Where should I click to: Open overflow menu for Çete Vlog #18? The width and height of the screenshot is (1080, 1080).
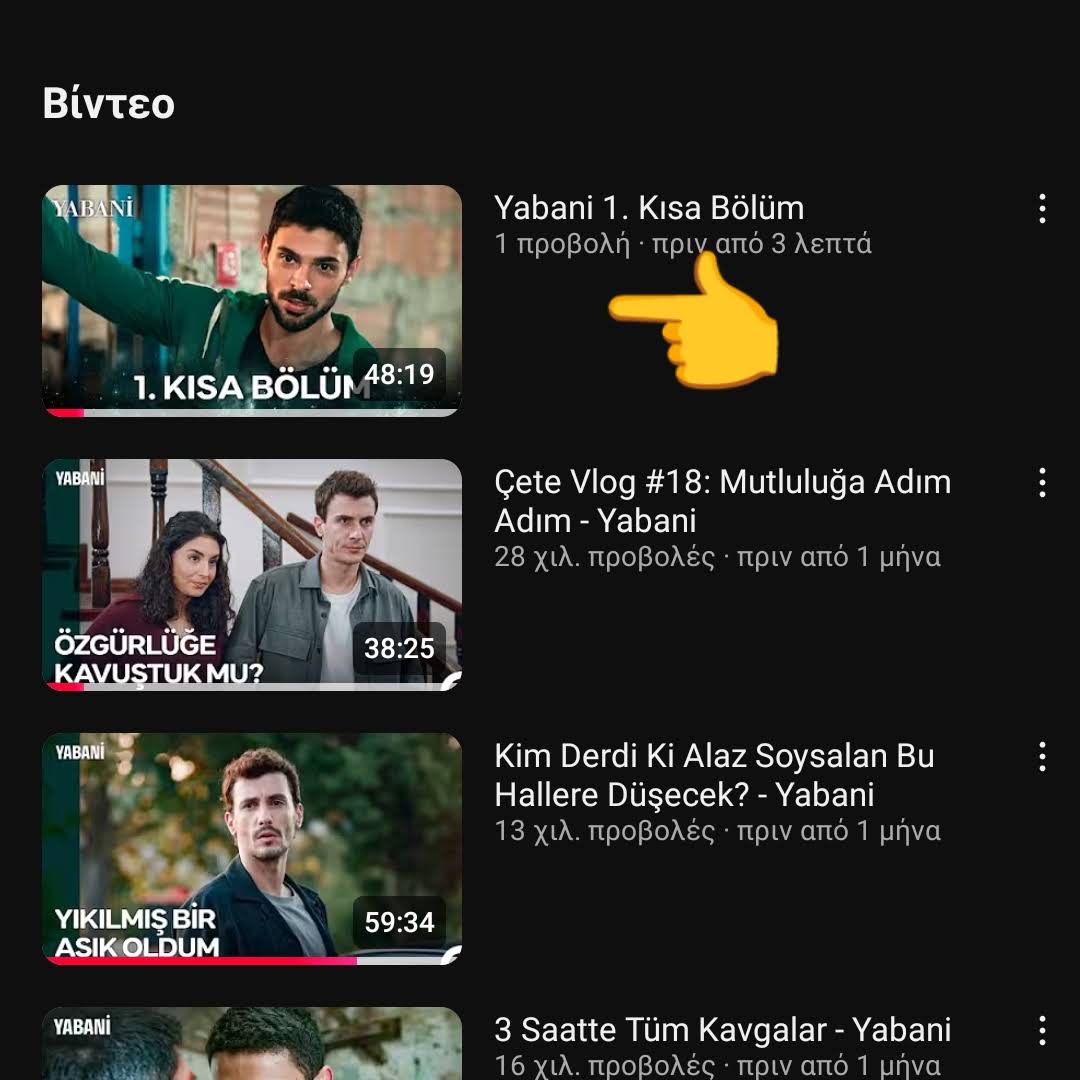point(1042,482)
